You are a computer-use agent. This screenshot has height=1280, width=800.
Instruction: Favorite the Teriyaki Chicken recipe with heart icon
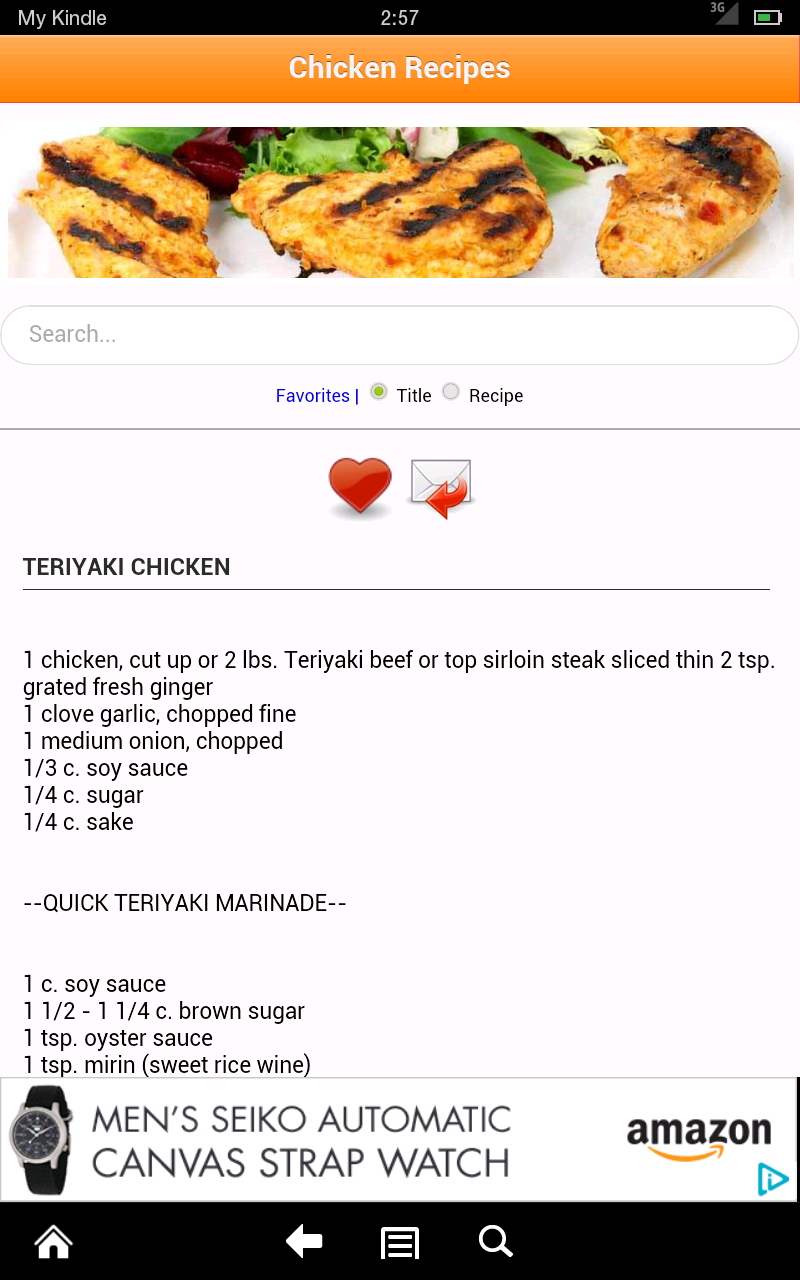coord(358,487)
